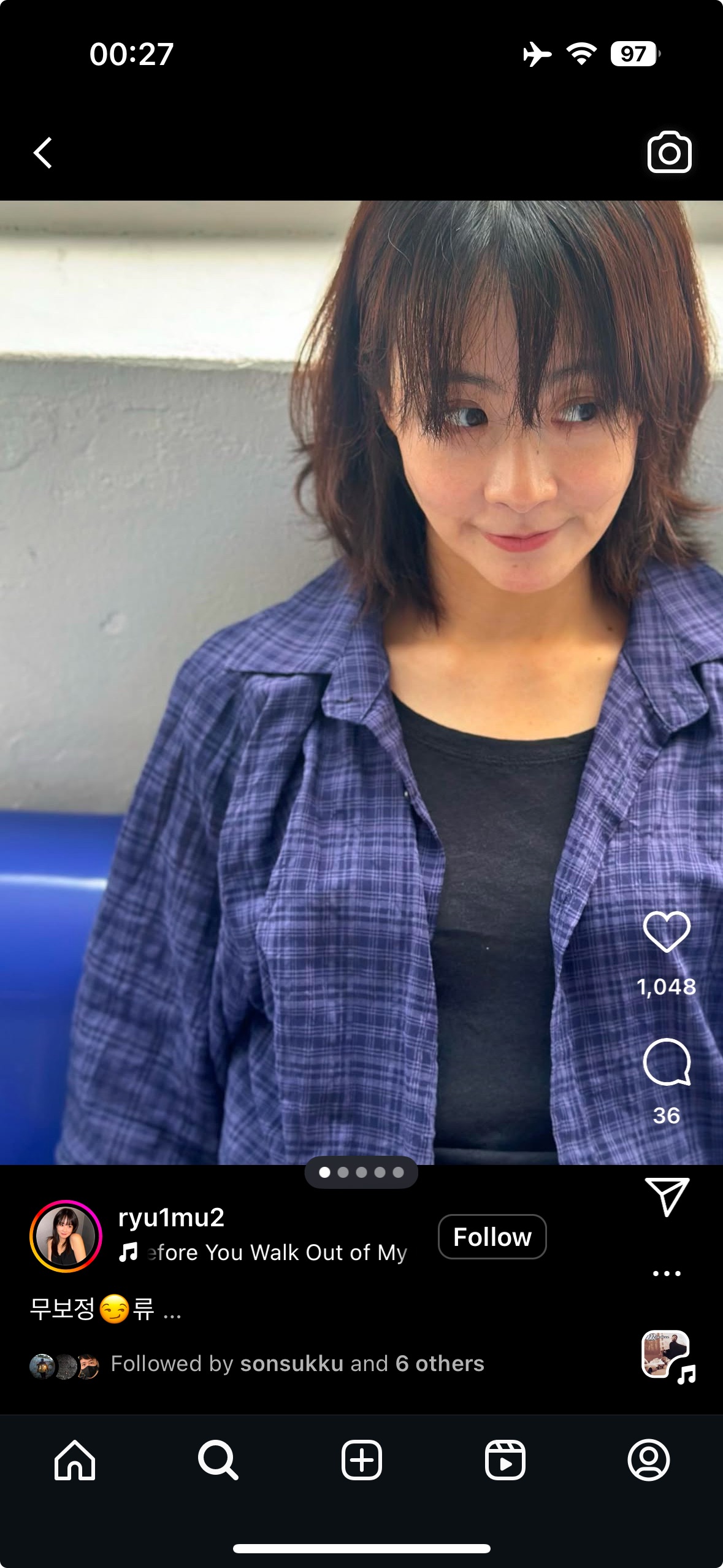
Task: Open the audio thumbnail with music note
Action: 667,1356
